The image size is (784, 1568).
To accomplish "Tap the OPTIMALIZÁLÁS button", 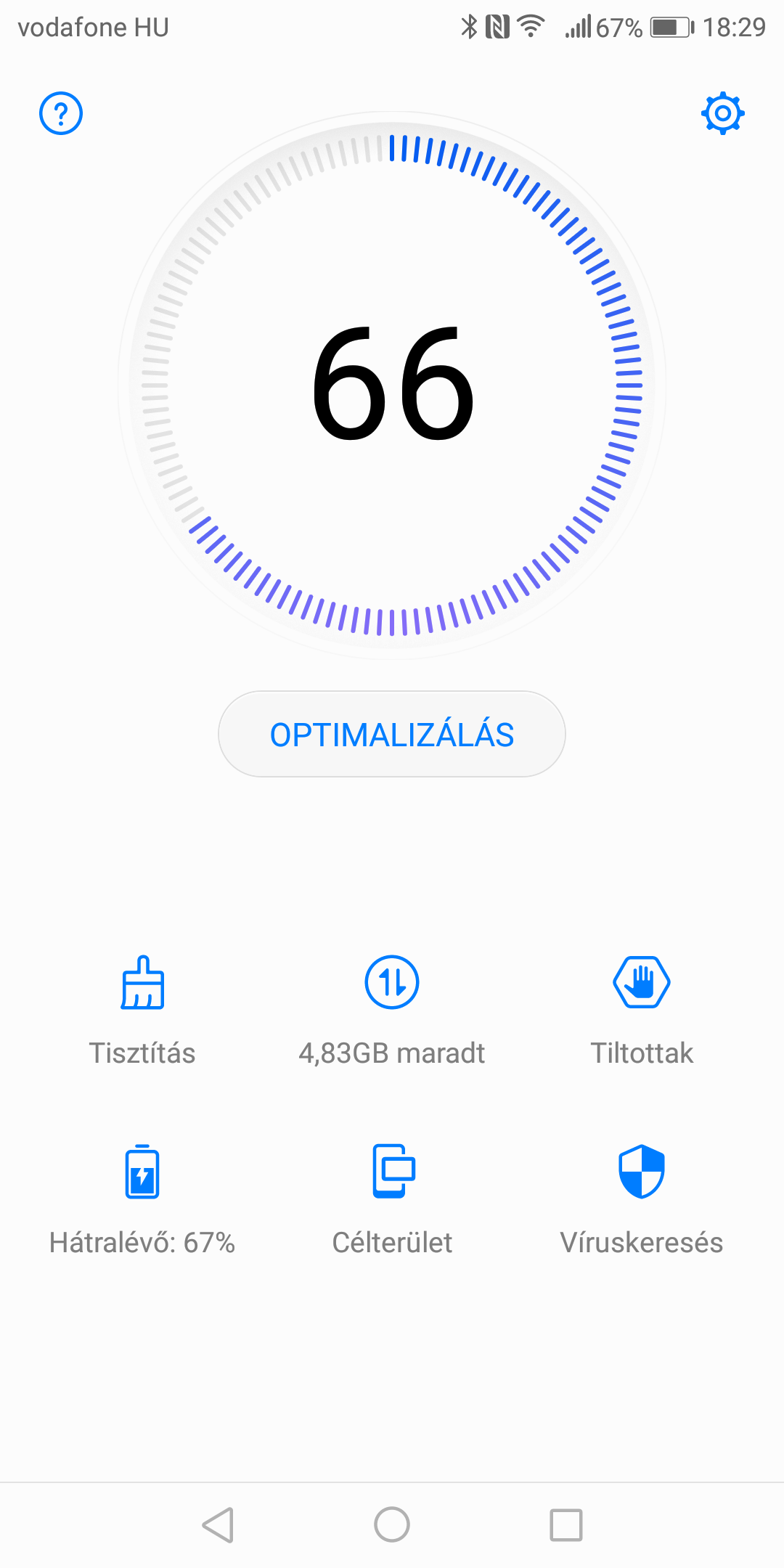I will (392, 734).
